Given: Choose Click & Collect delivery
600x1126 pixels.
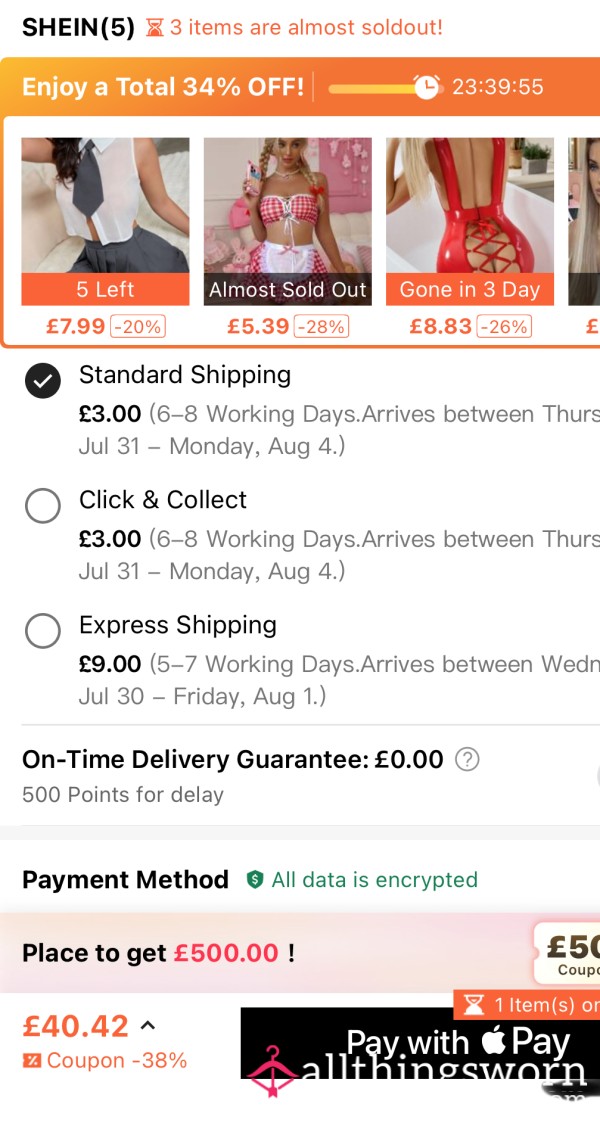Looking at the screenshot, I should pyautogui.click(x=42, y=506).
